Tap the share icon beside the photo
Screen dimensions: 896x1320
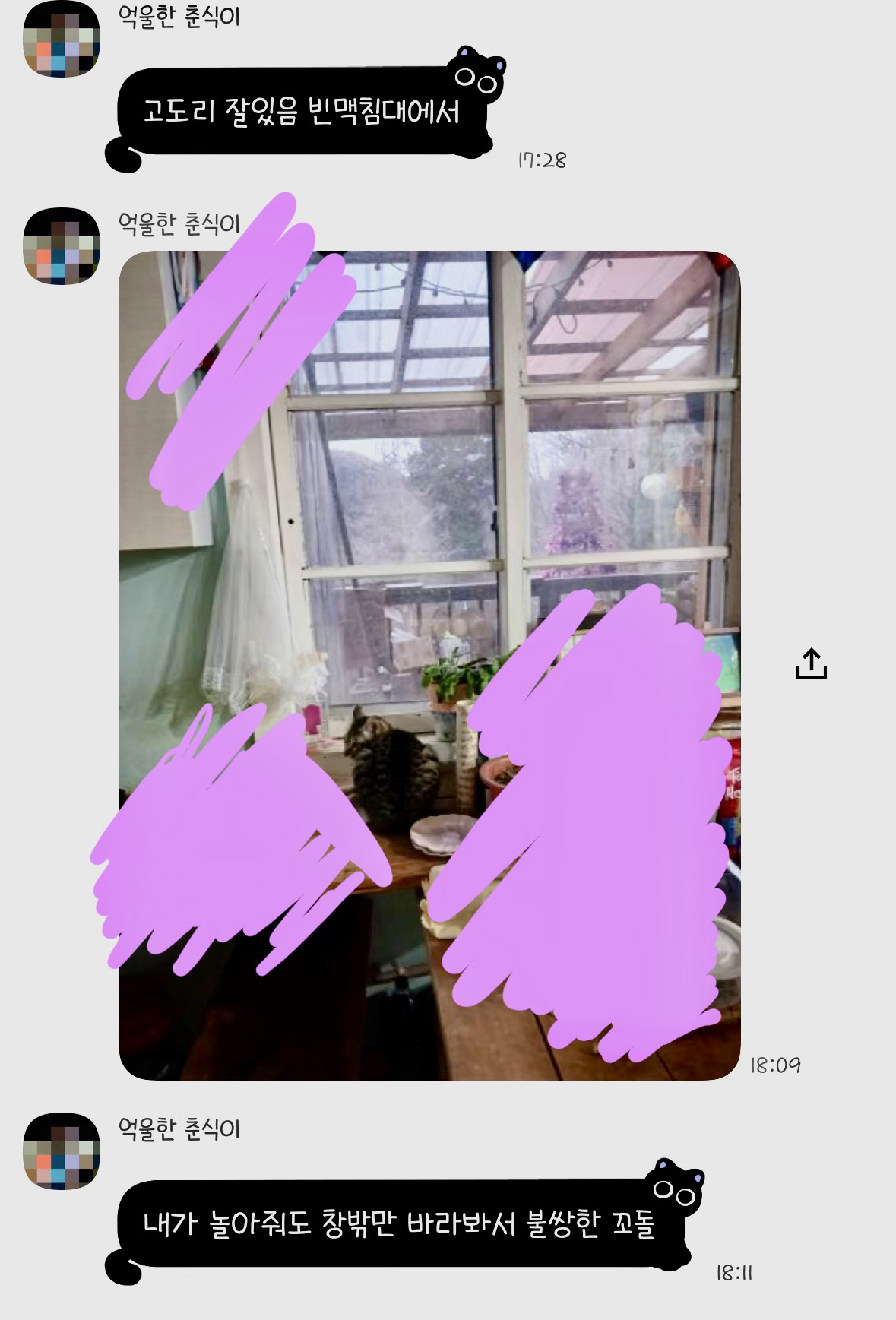pyautogui.click(x=811, y=663)
